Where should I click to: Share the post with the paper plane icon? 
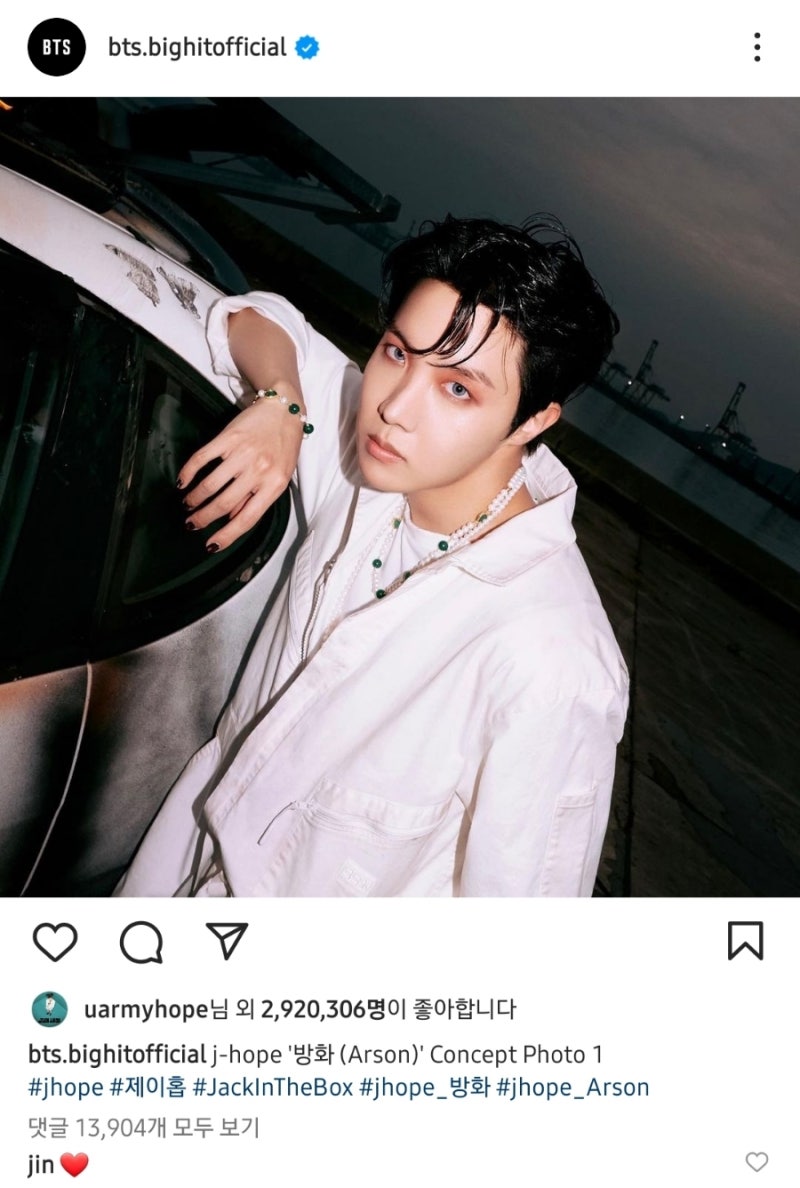(226, 941)
